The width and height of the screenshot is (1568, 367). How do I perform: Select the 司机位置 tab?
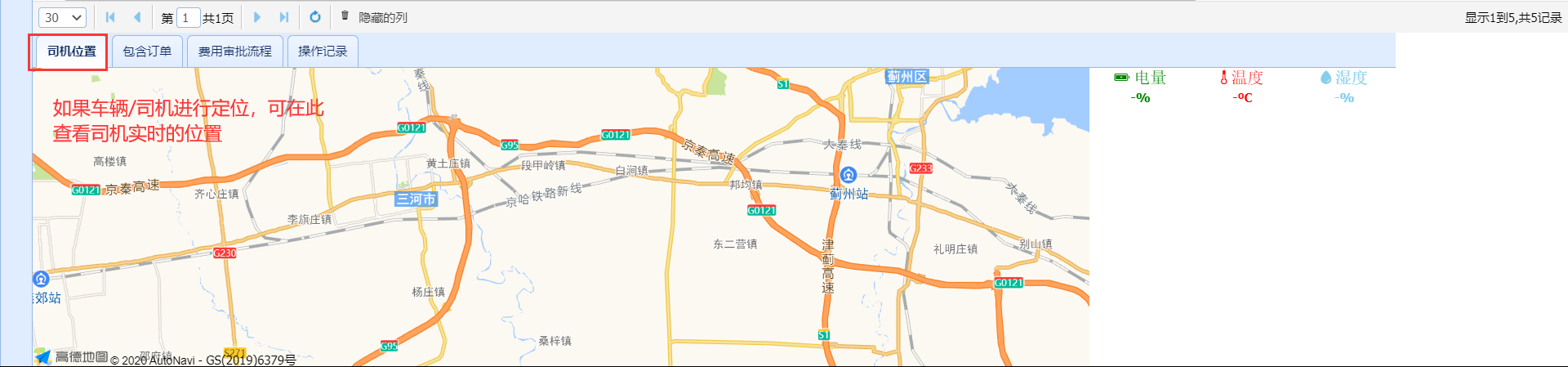coord(71,51)
